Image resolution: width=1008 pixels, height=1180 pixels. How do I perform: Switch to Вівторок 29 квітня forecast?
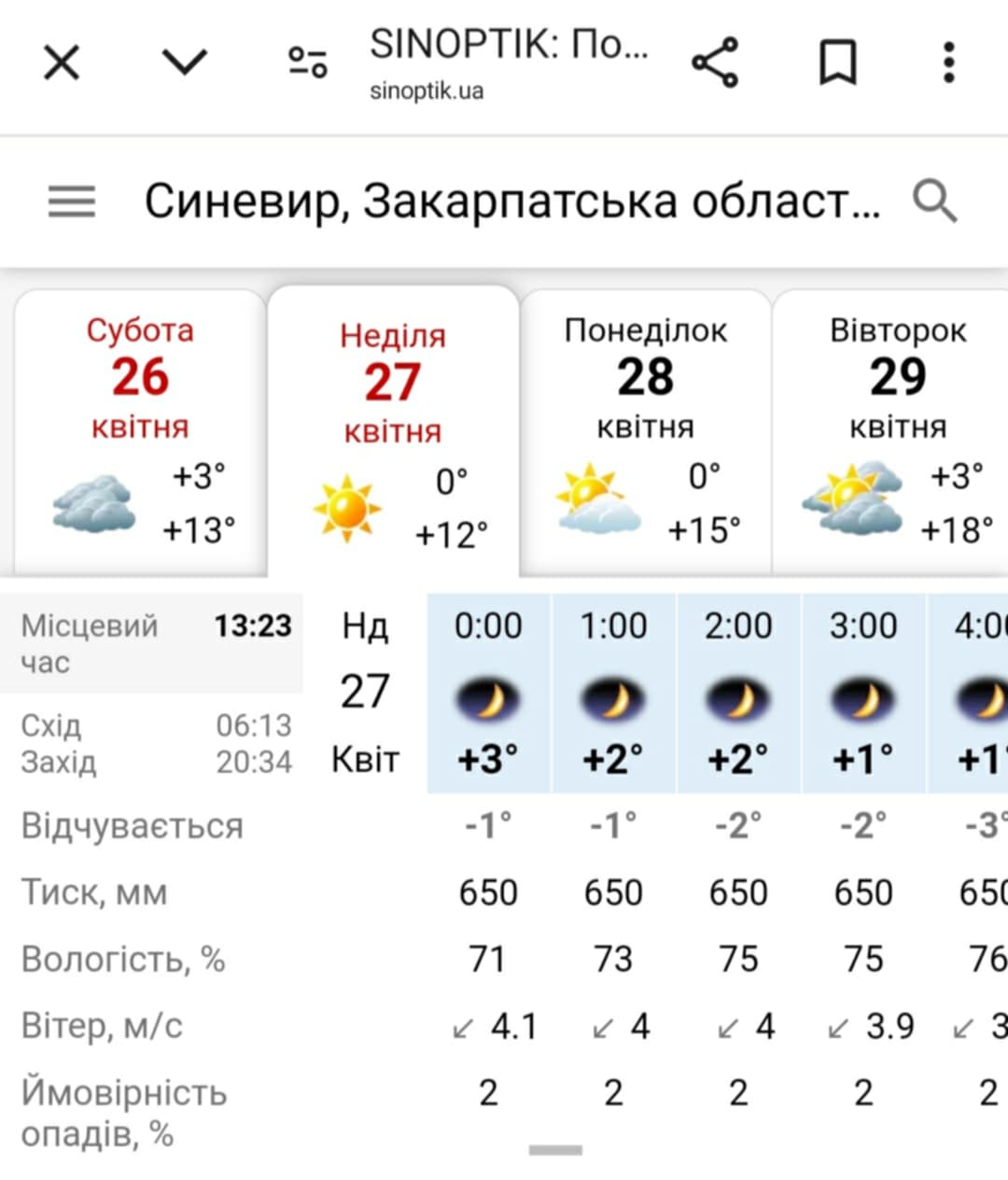click(896, 429)
